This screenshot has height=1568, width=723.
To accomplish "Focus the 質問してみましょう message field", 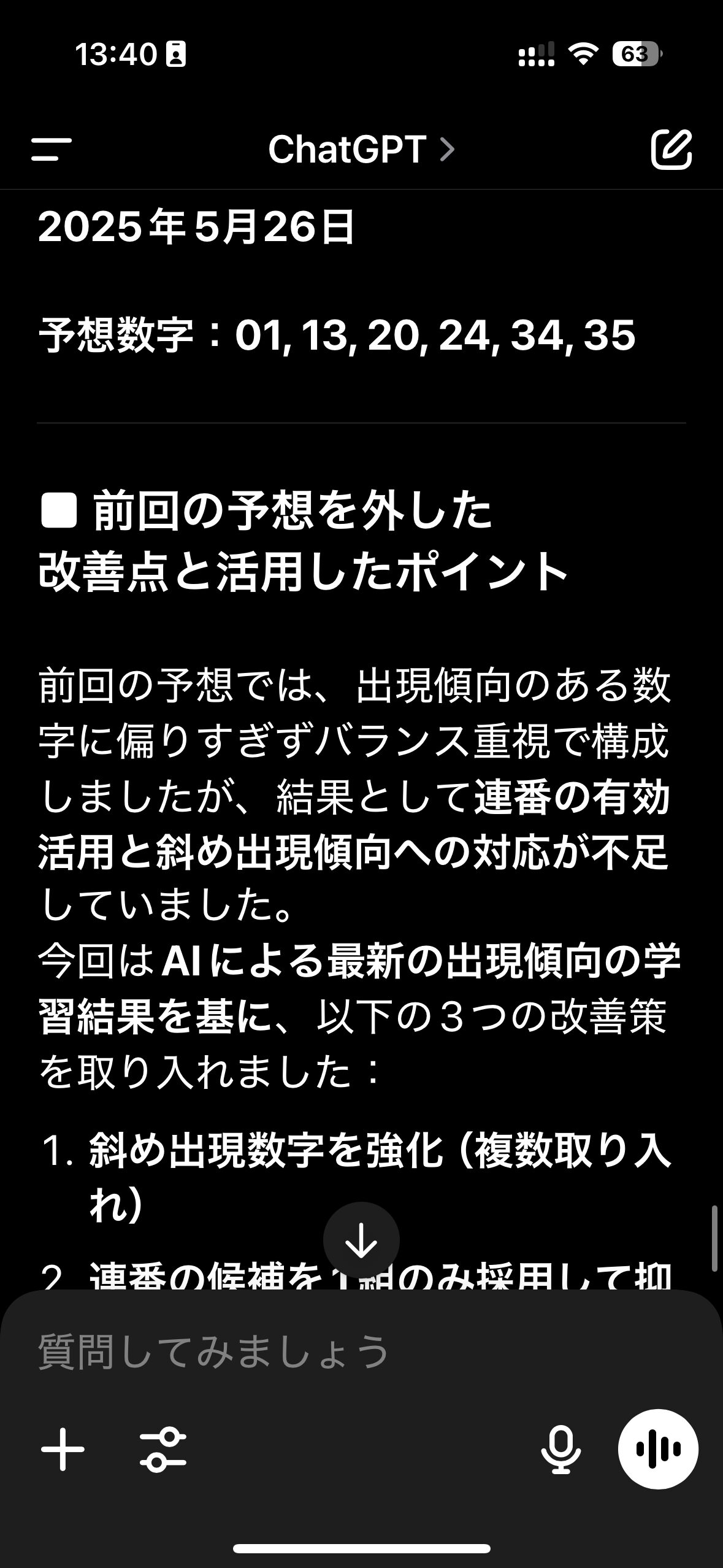I will click(361, 1351).
